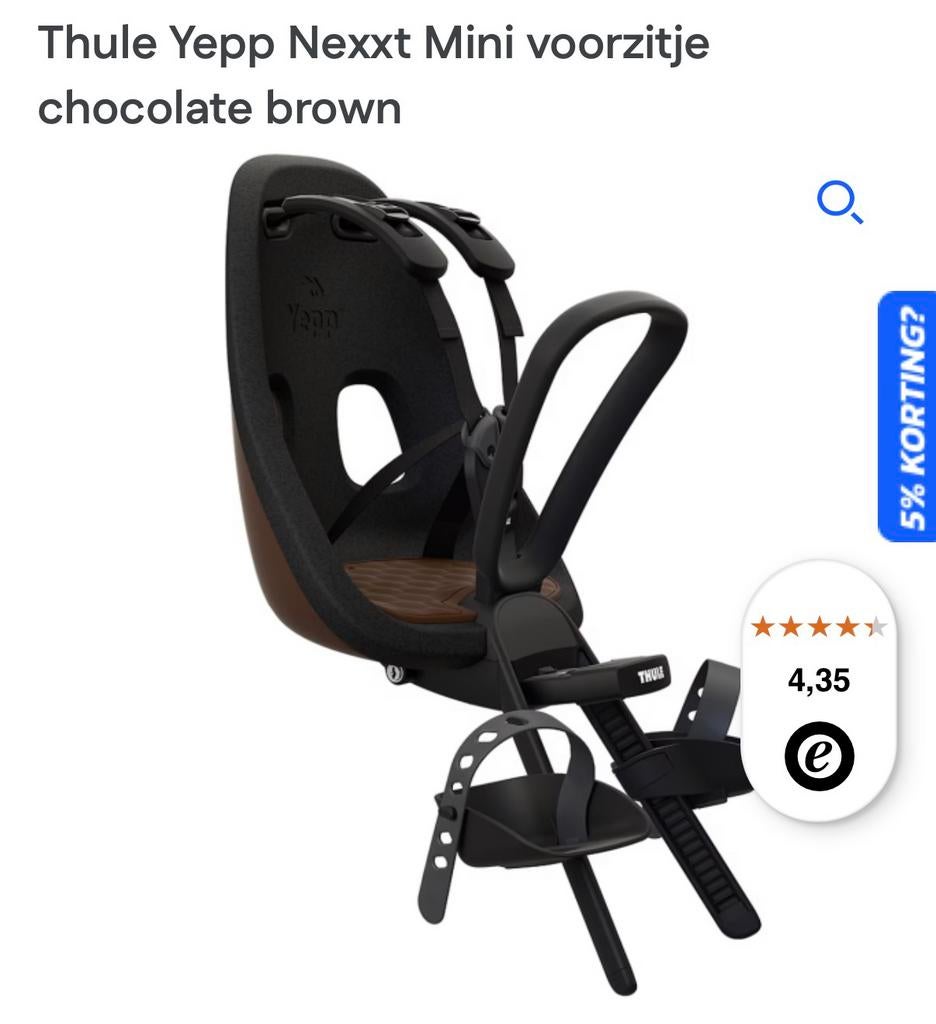
Task: Select the first orange rating star
Action: point(764,625)
